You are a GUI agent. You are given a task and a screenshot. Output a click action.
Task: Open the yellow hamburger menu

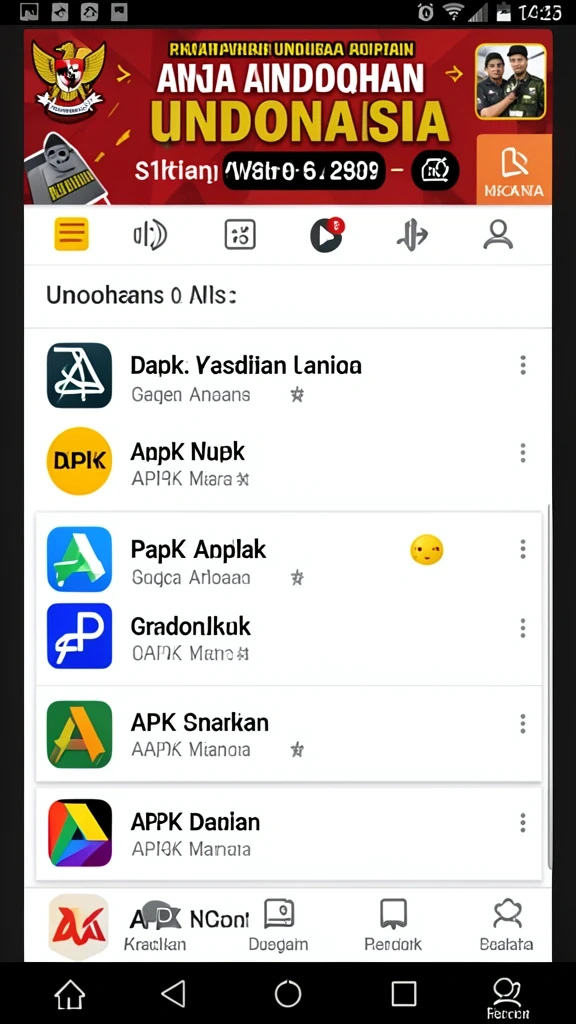click(71, 234)
